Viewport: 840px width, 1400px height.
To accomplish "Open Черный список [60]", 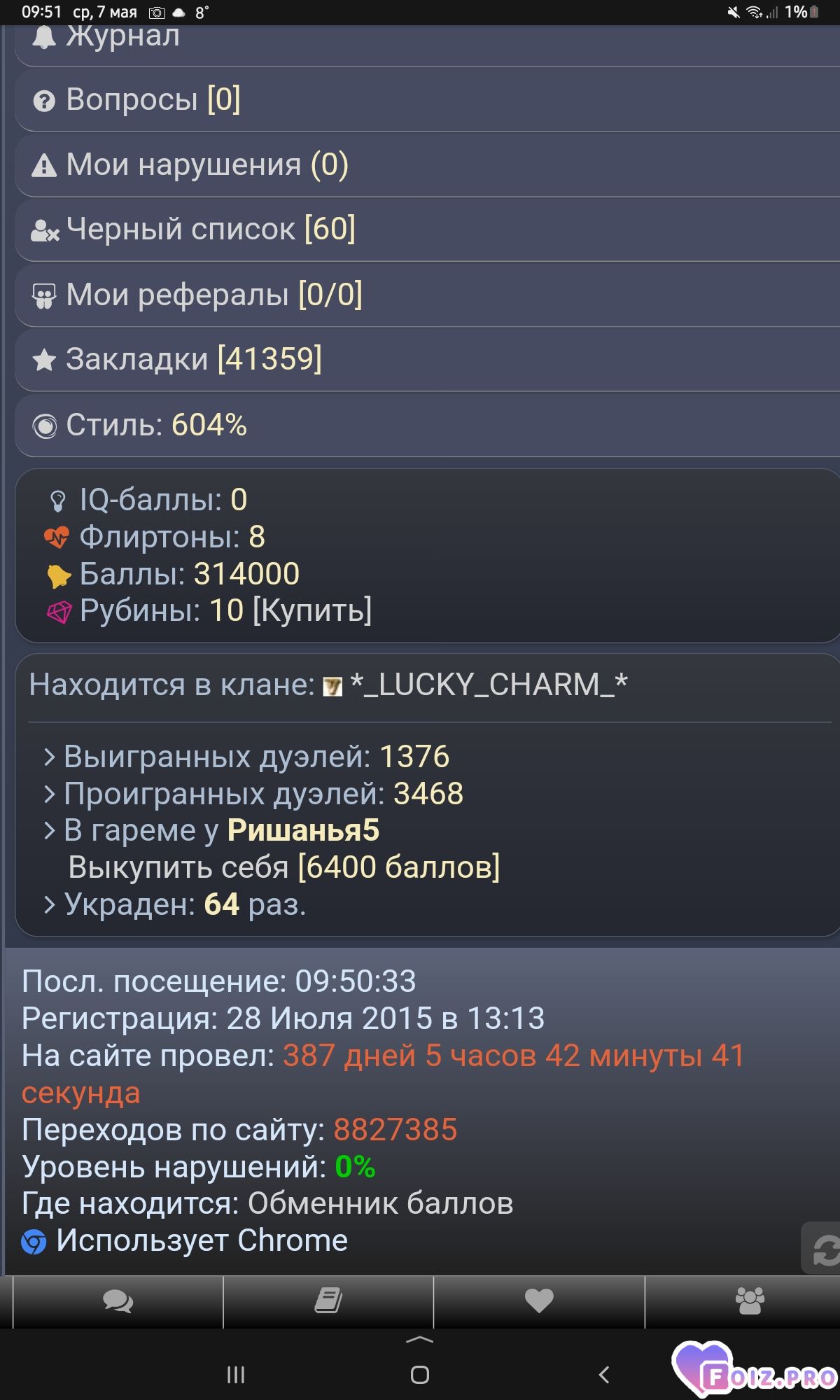I will [427, 230].
